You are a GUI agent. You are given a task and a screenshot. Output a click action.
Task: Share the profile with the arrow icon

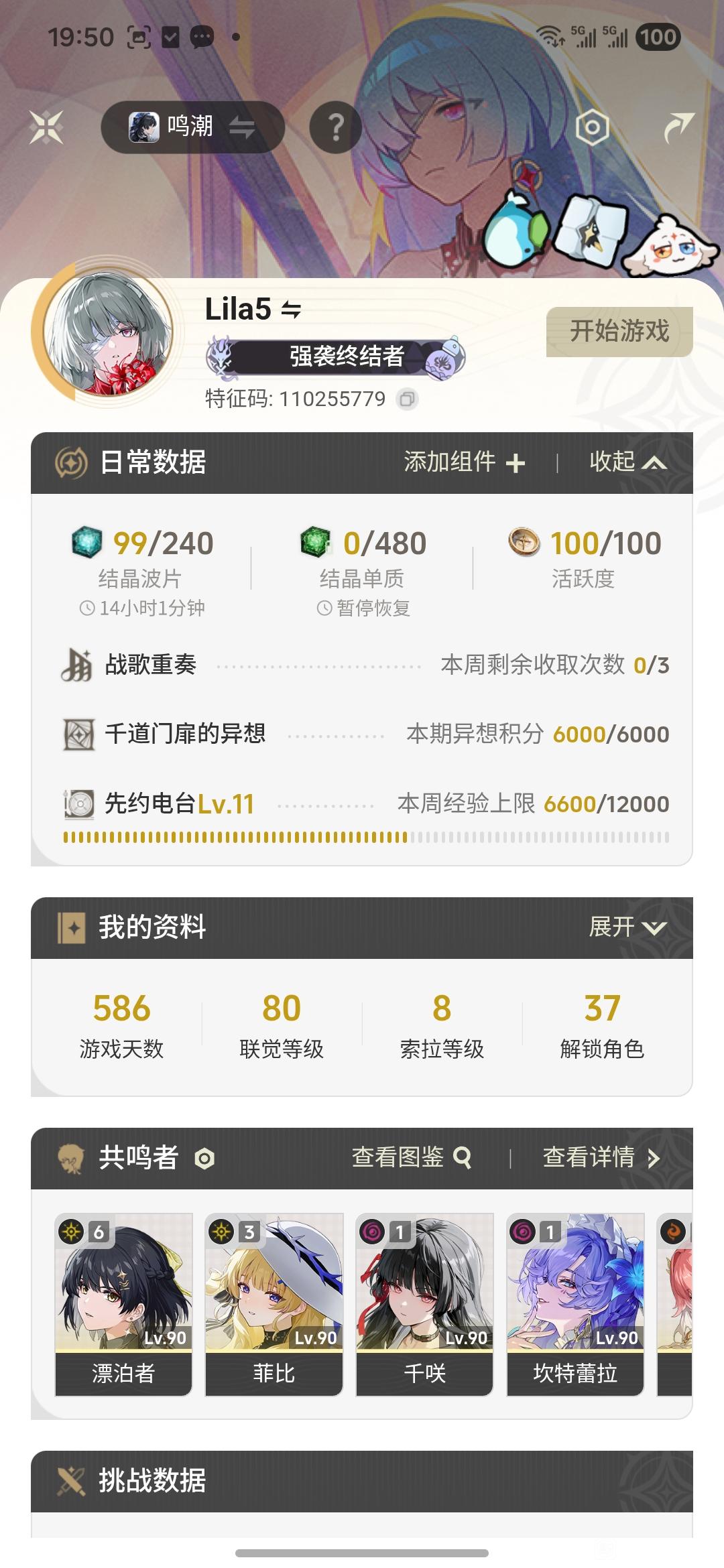pos(678,127)
